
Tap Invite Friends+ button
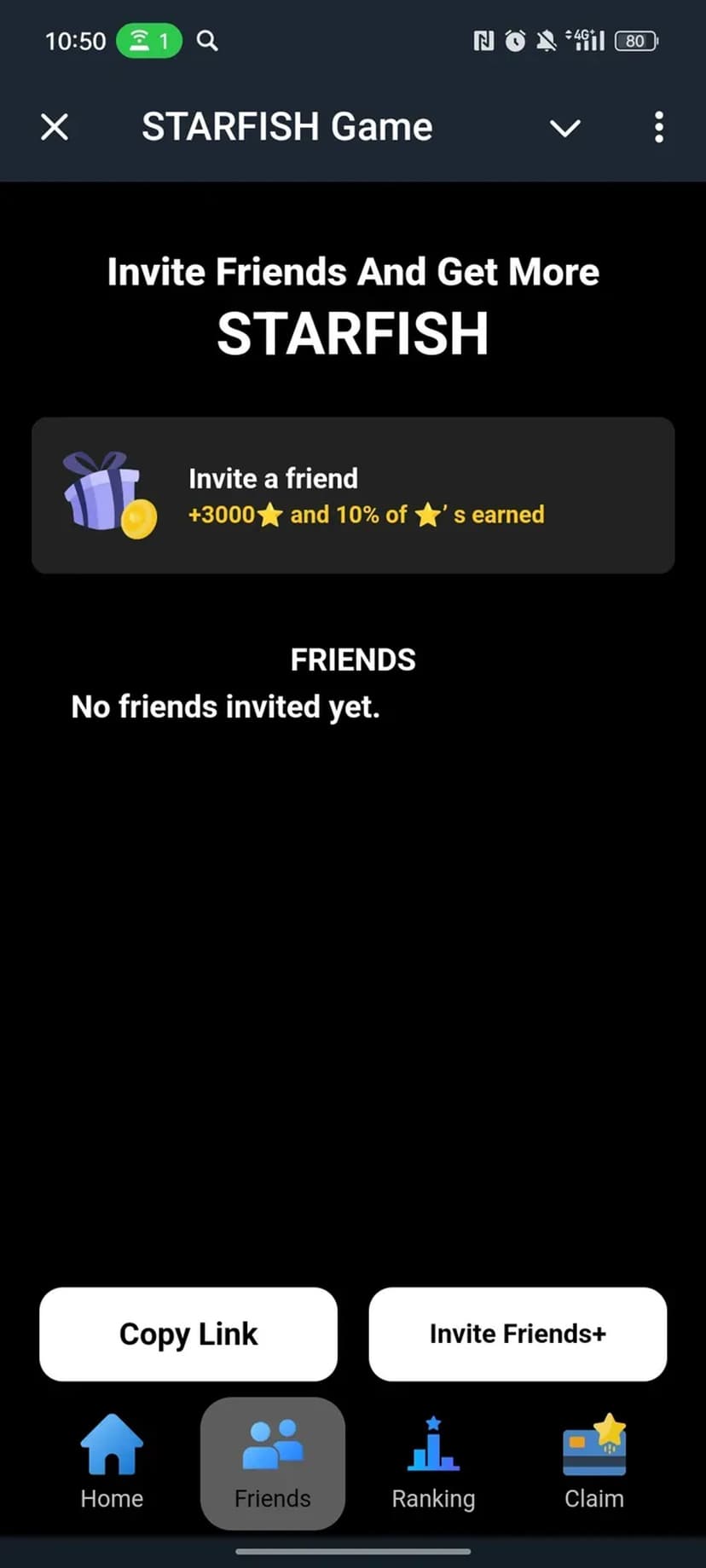518,1334
